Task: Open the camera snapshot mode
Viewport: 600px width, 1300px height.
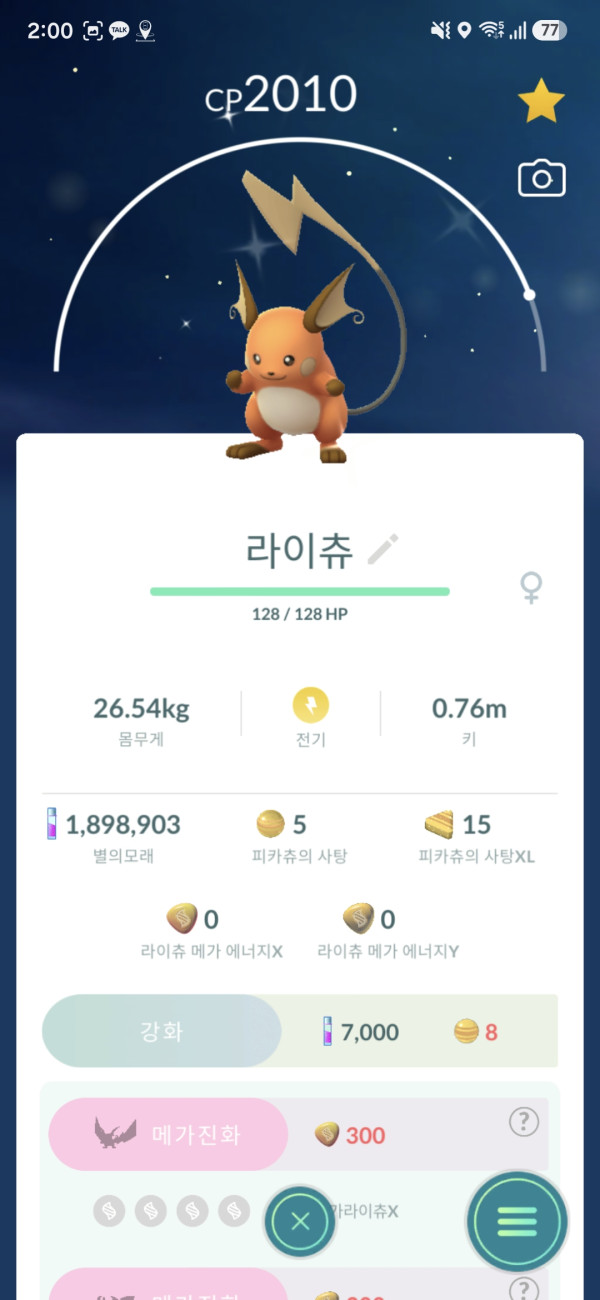Action: click(x=541, y=178)
